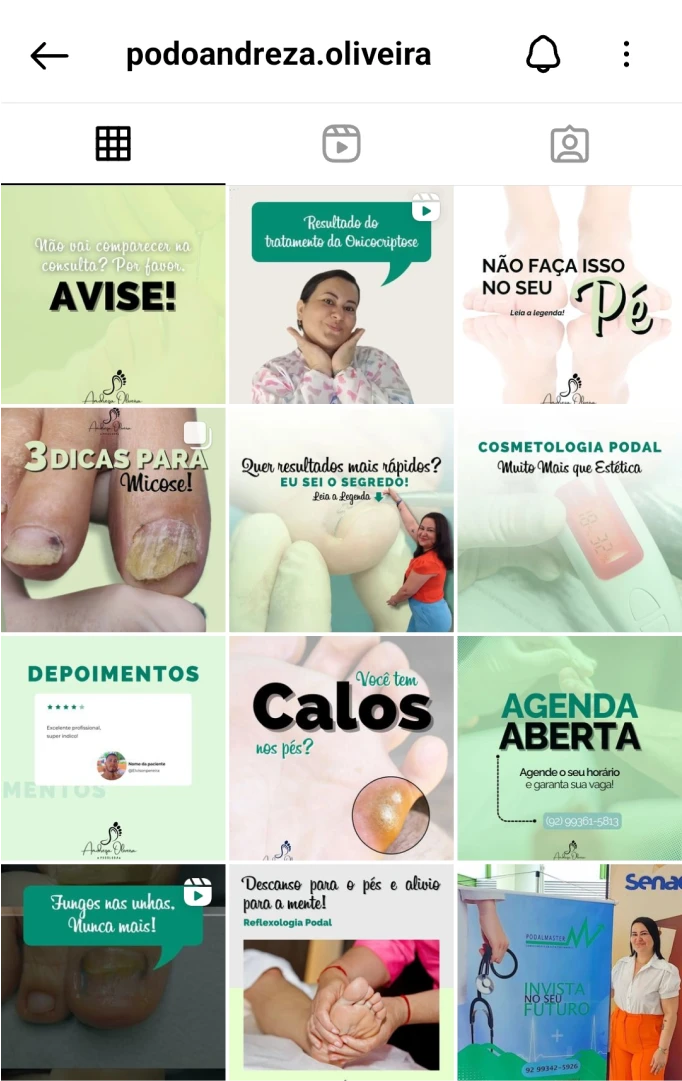Switch to the posts grid tab
Image resolution: width=682 pixels, height=1081 pixels.
pyautogui.click(x=113, y=144)
